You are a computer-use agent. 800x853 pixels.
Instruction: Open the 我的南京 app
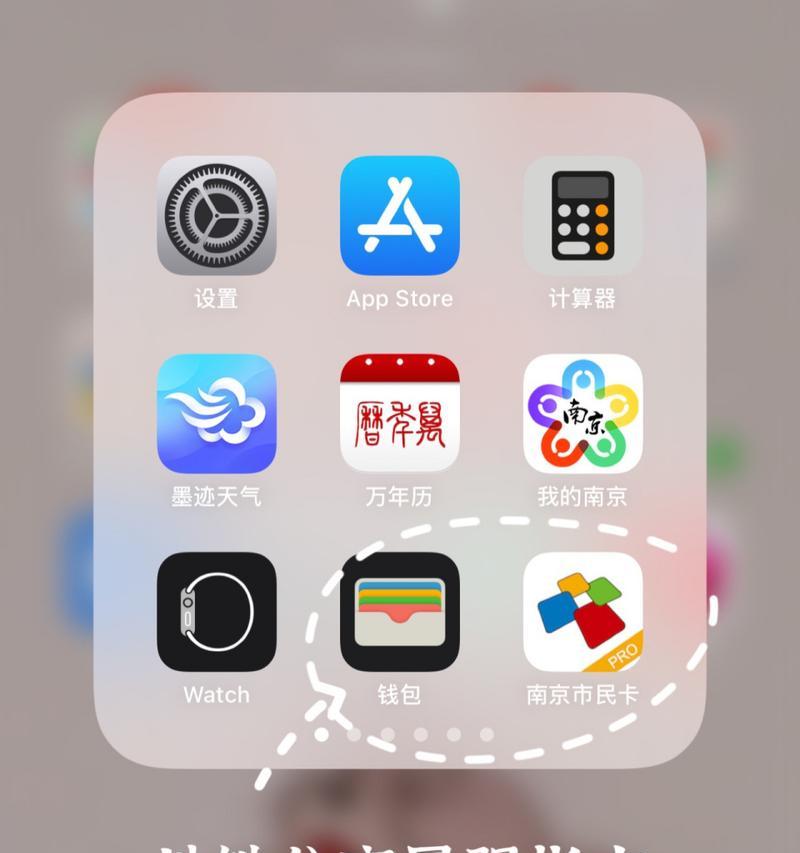[582, 413]
